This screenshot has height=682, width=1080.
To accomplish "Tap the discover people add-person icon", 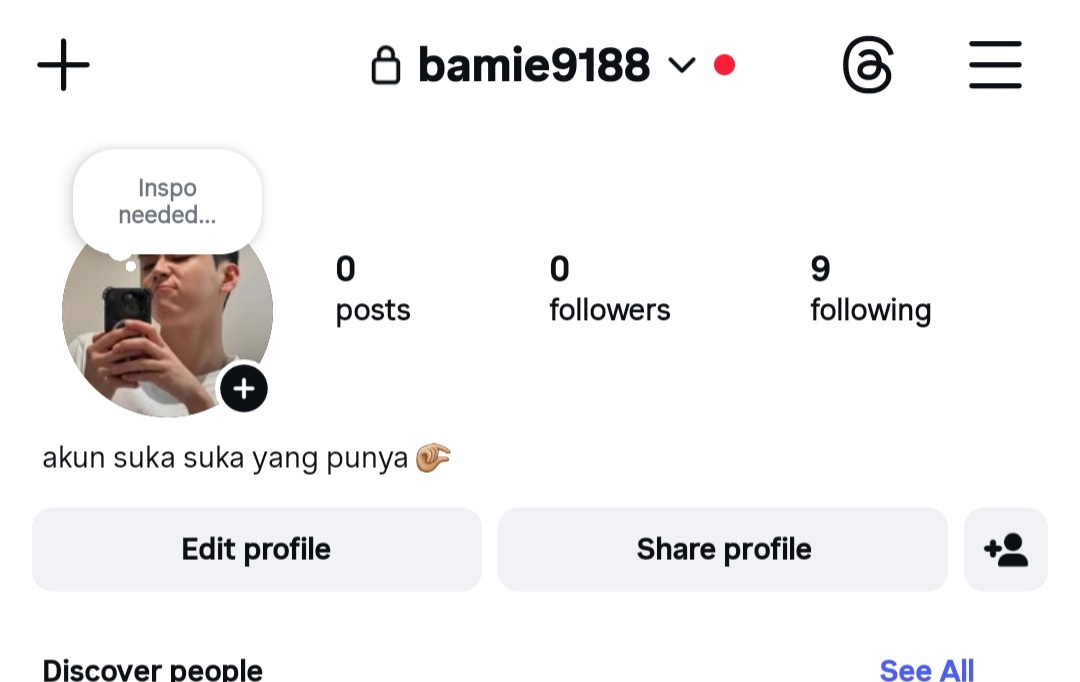I will [x=1005, y=549].
